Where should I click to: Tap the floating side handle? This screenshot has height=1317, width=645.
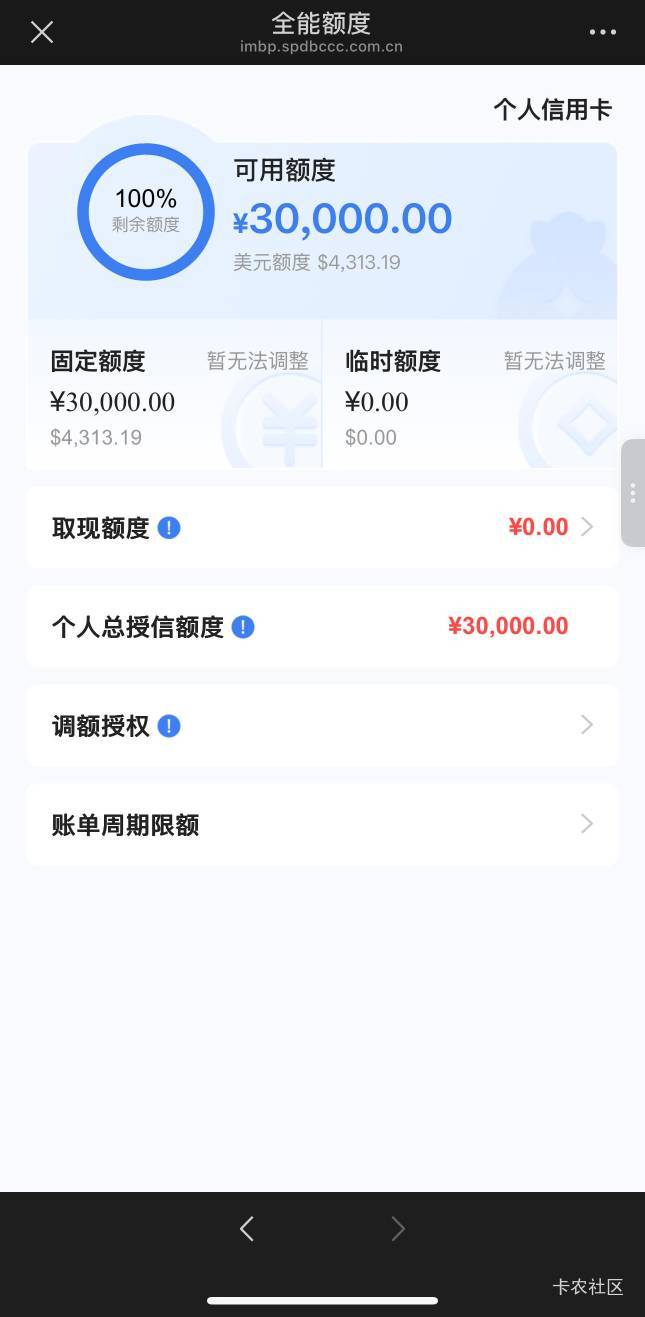(x=632, y=493)
